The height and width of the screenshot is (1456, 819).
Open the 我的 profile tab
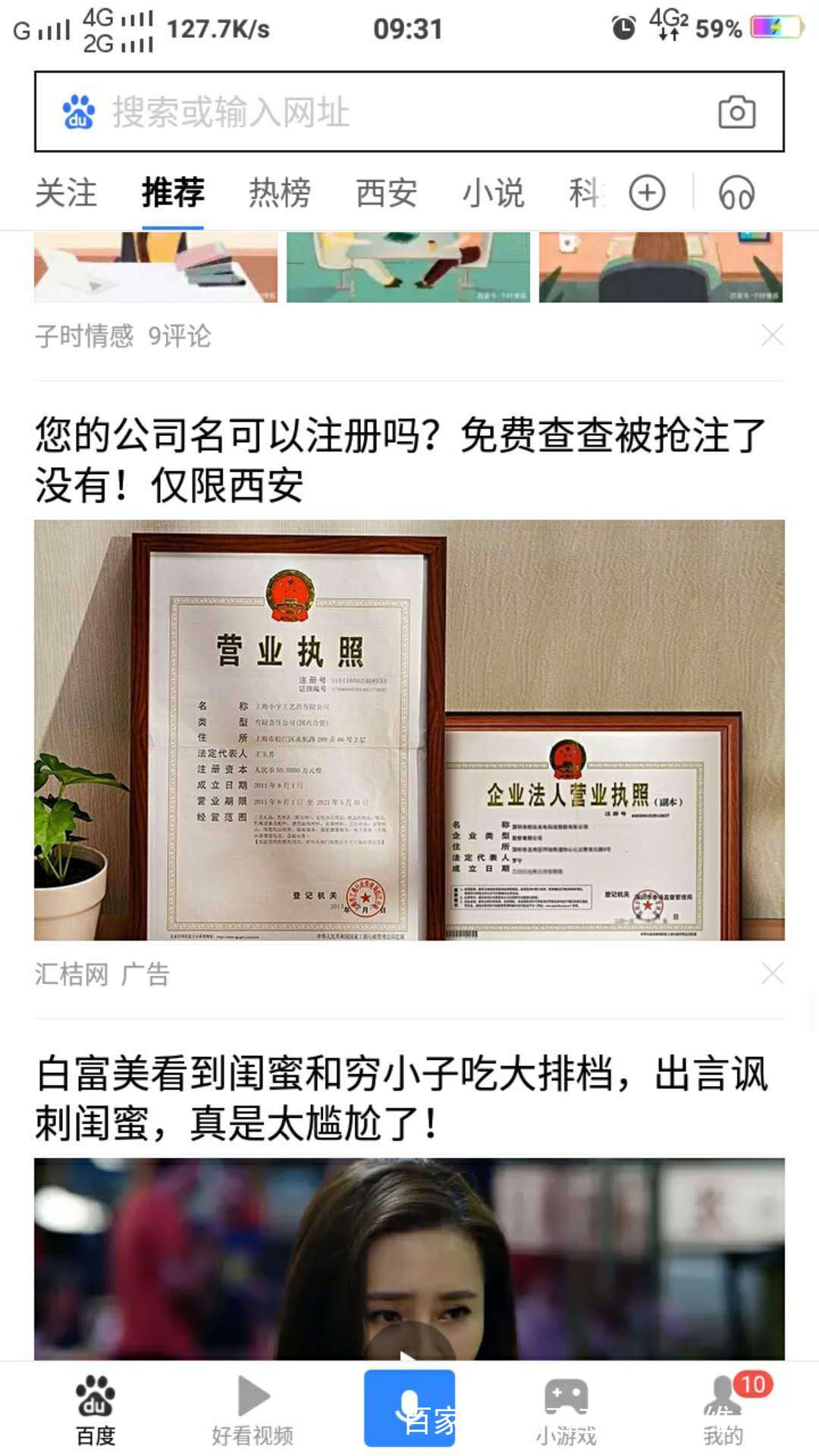click(x=723, y=1410)
